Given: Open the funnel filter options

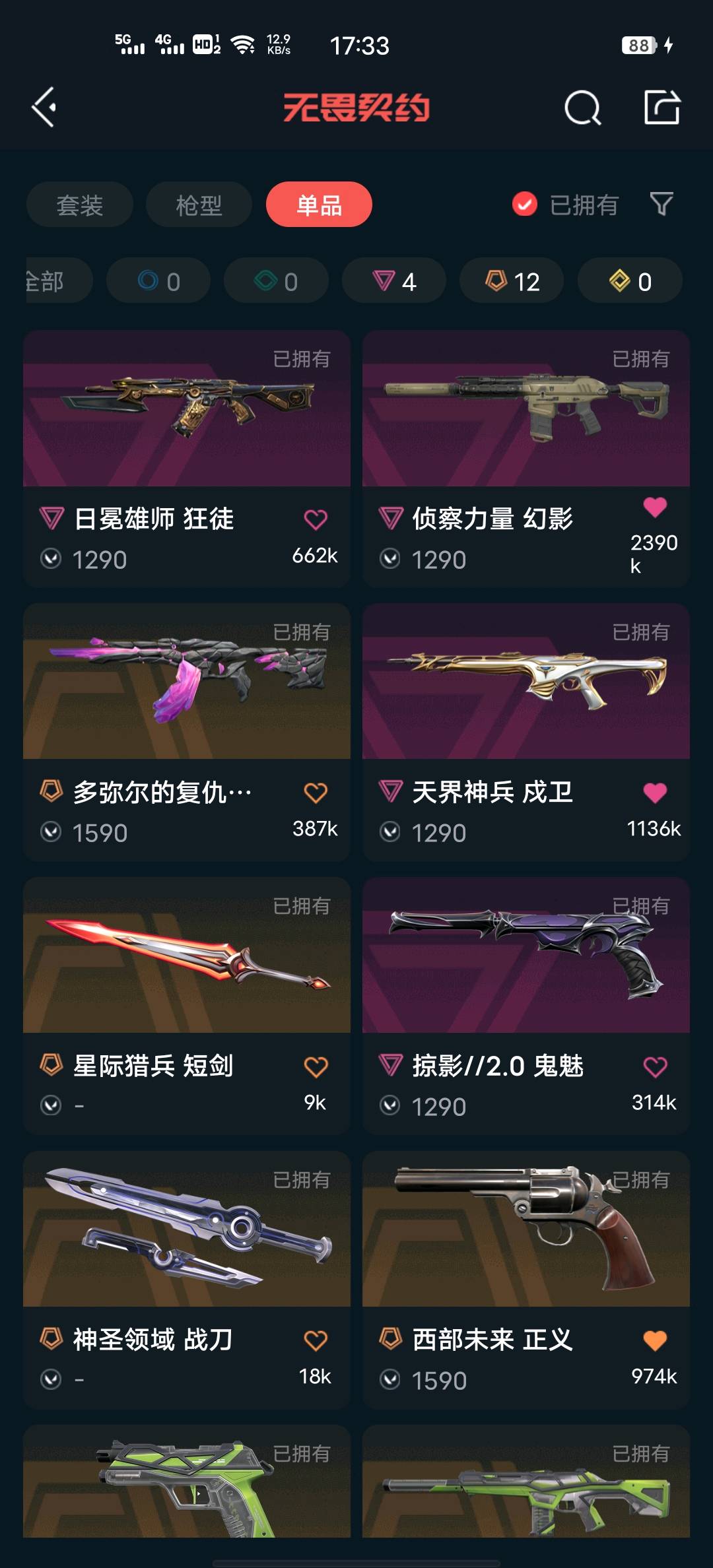Looking at the screenshot, I should click(x=662, y=205).
